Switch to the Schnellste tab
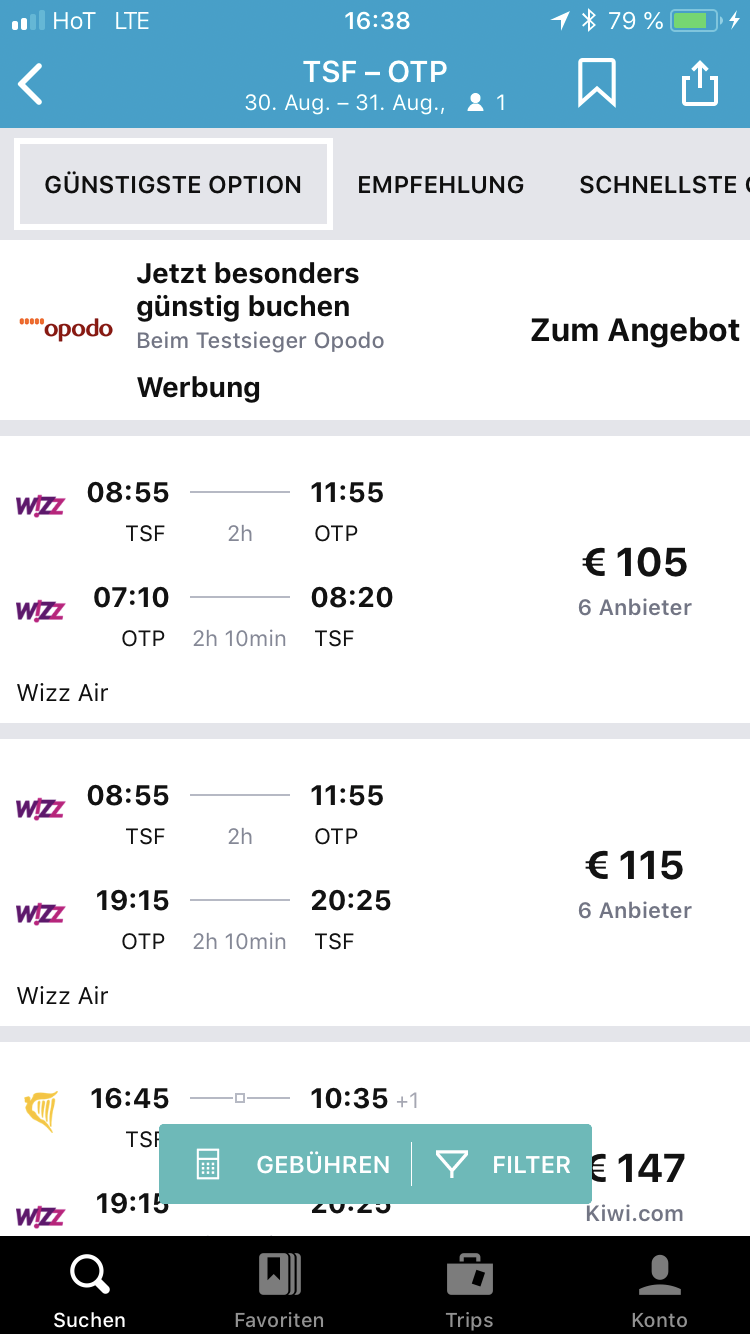This screenshot has width=750, height=1334. coord(664,185)
